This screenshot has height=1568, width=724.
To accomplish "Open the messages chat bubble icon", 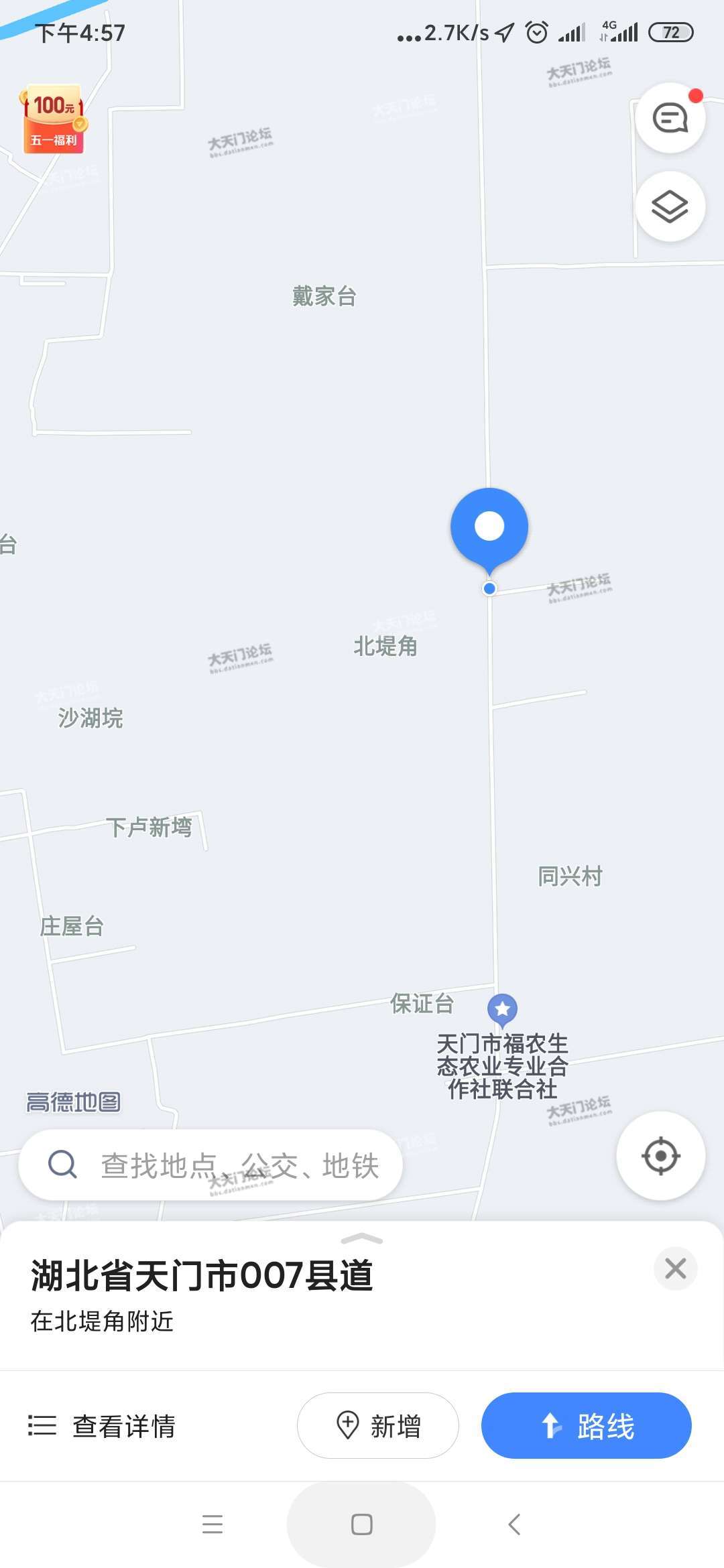I will (x=670, y=119).
